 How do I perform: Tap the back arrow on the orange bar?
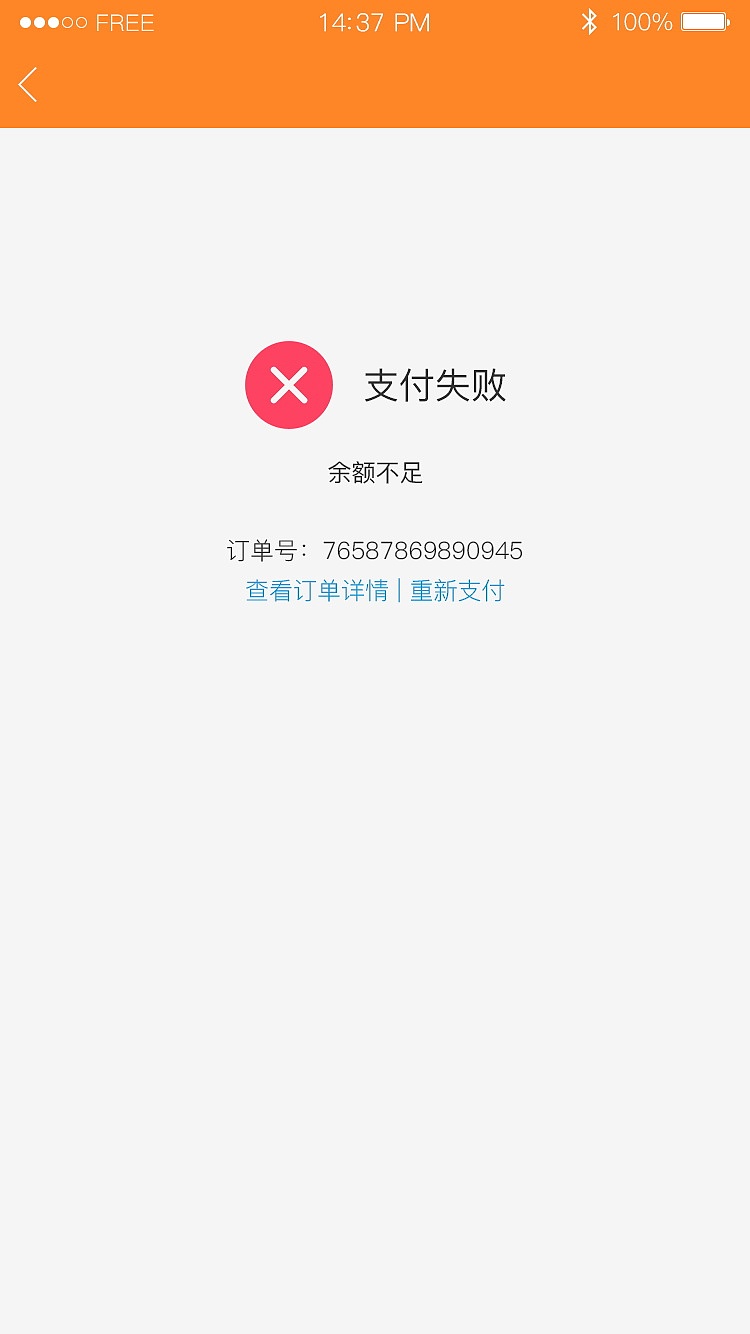pos(27,85)
